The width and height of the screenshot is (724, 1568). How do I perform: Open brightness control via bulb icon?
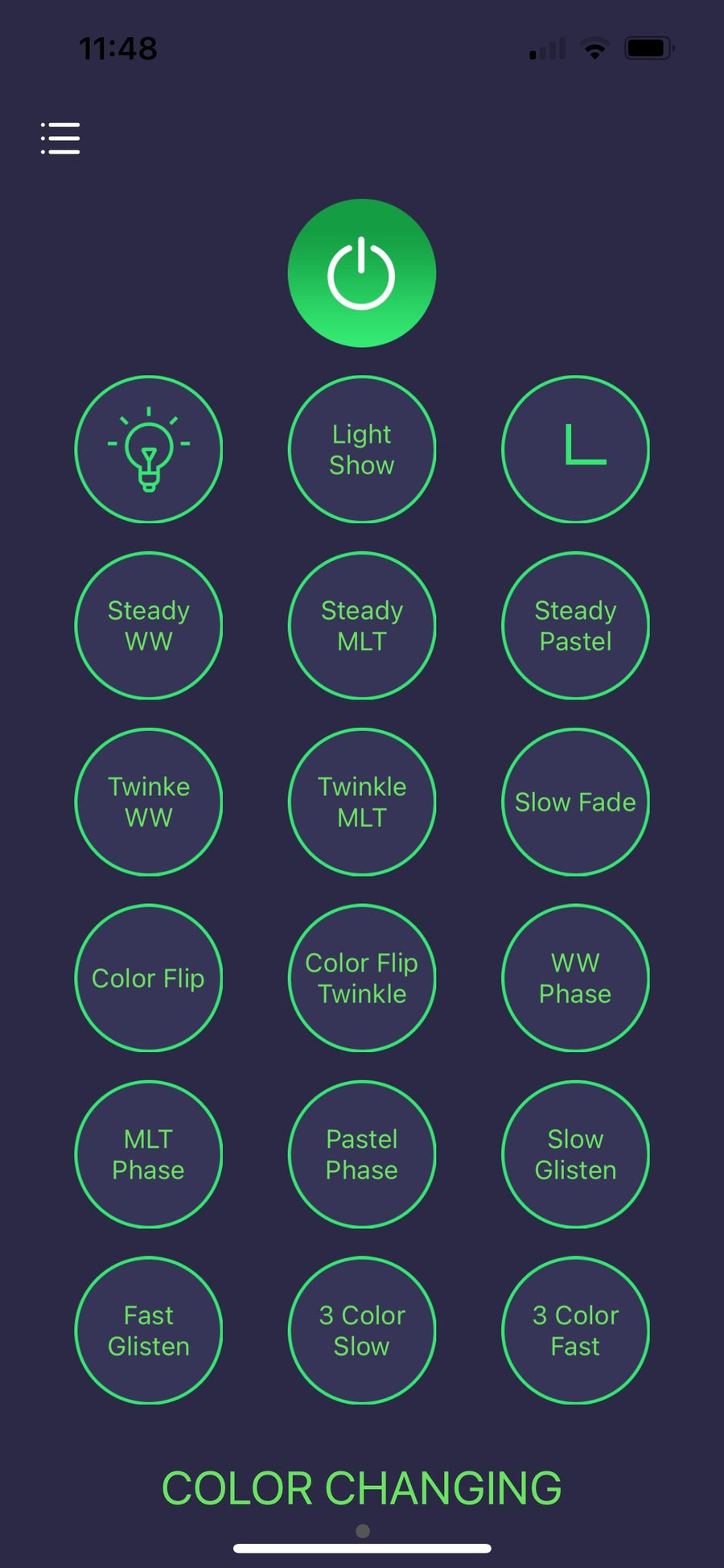click(148, 449)
